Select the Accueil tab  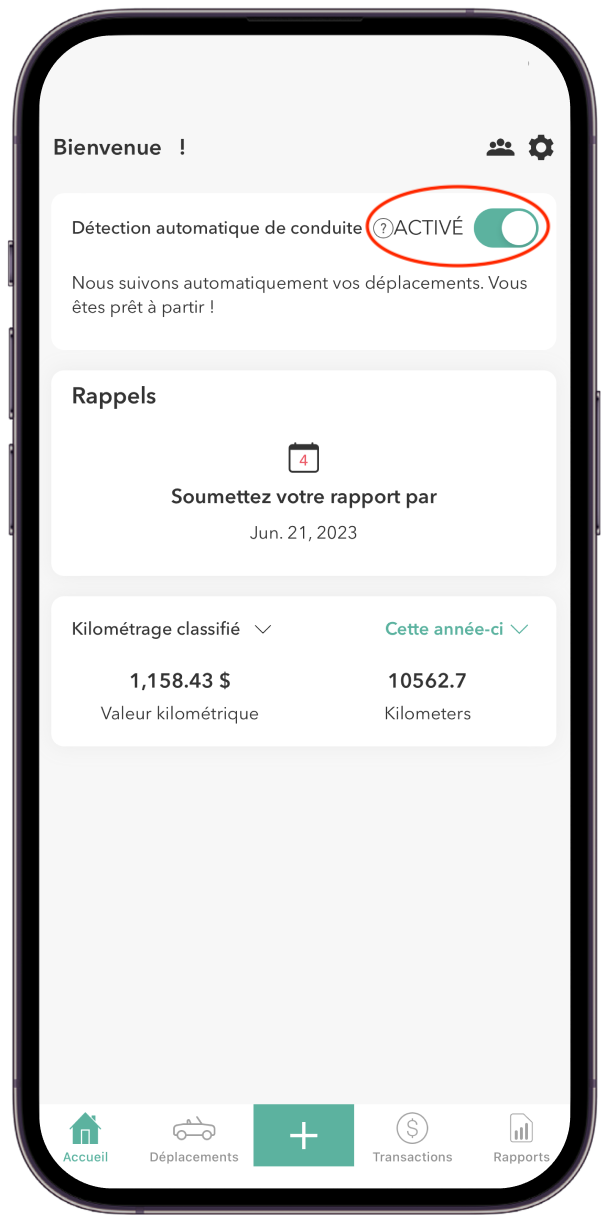pyautogui.click(x=85, y=1138)
